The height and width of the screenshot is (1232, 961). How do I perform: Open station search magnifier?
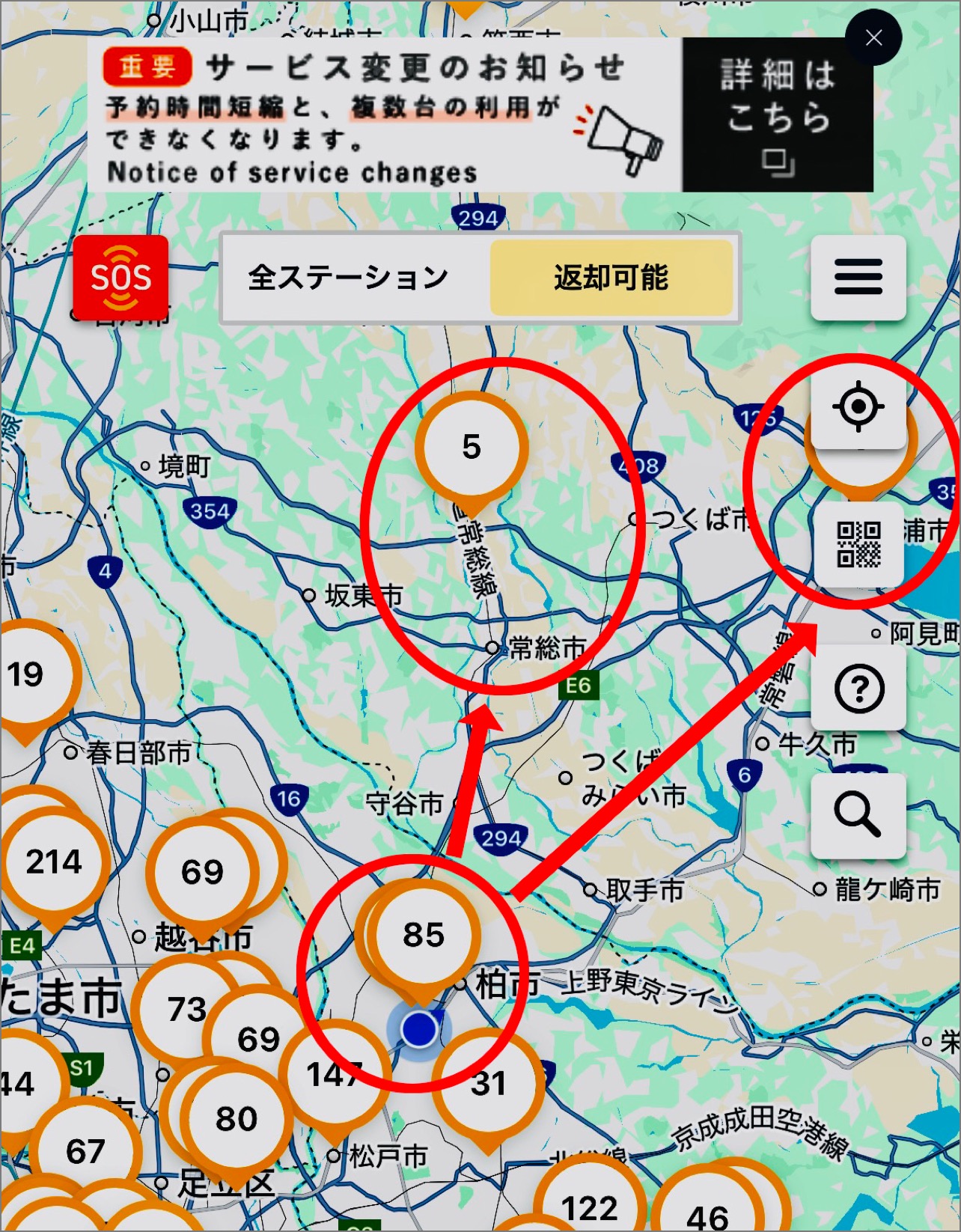click(858, 814)
